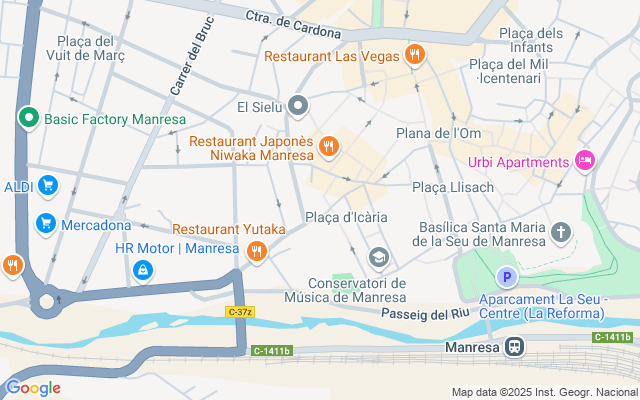Open the Aparcament La Seu parking pin
The image size is (640, 400).
pyautogui.click(x=509, y=277)
